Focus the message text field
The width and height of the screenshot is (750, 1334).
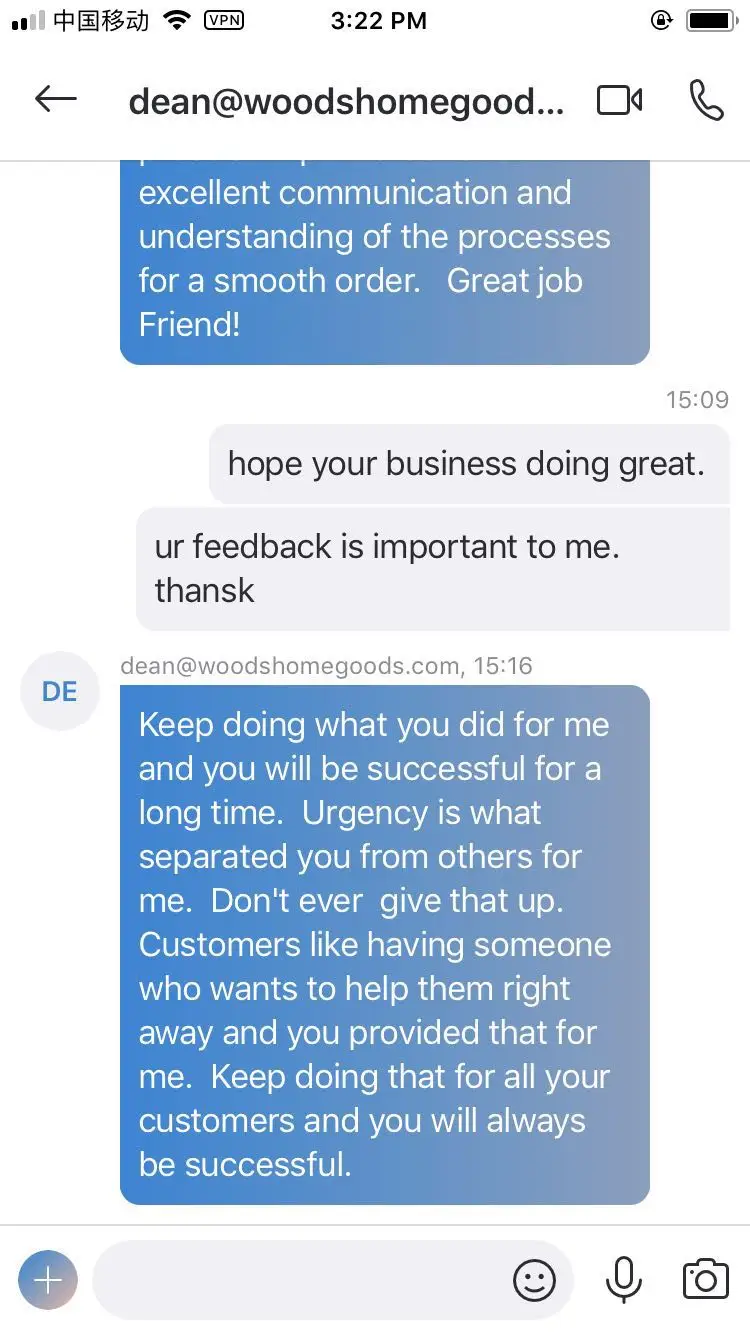click(x=300, y=1279)
